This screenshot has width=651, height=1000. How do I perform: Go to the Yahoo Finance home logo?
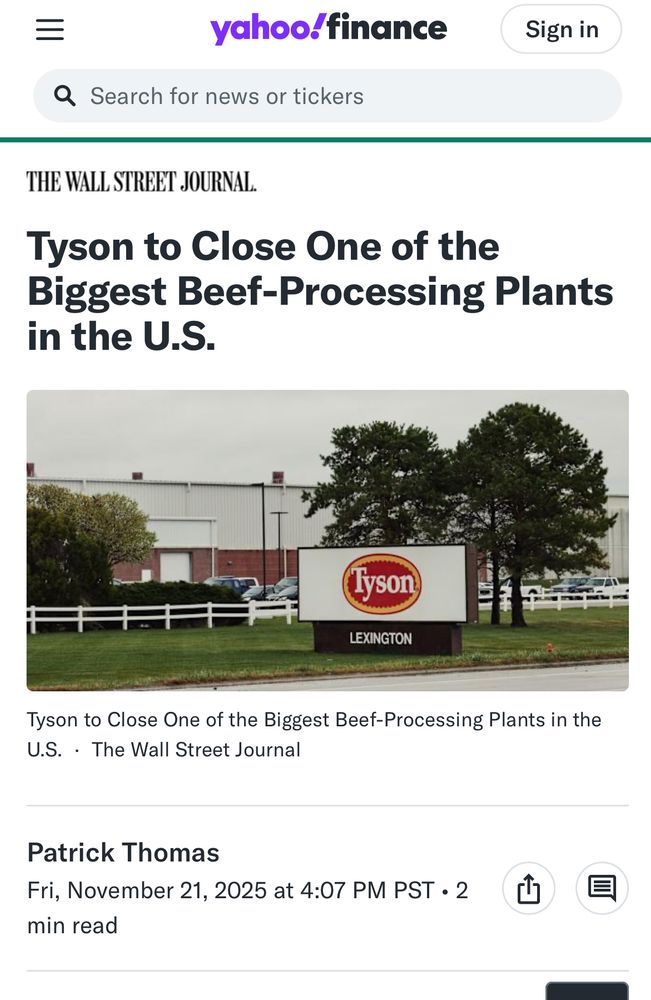[328, 29]
